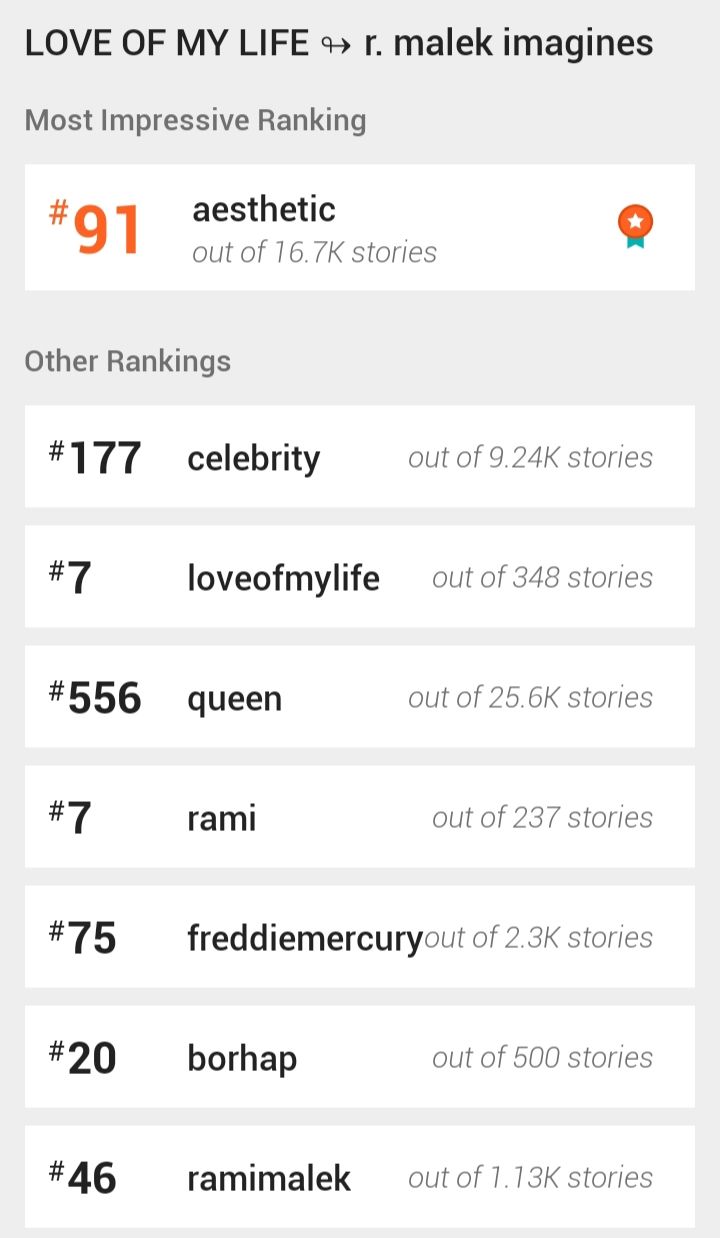View the borhap tag ranking
The height and width of the screenshot is (1238, 720).
pos(360,1057)
